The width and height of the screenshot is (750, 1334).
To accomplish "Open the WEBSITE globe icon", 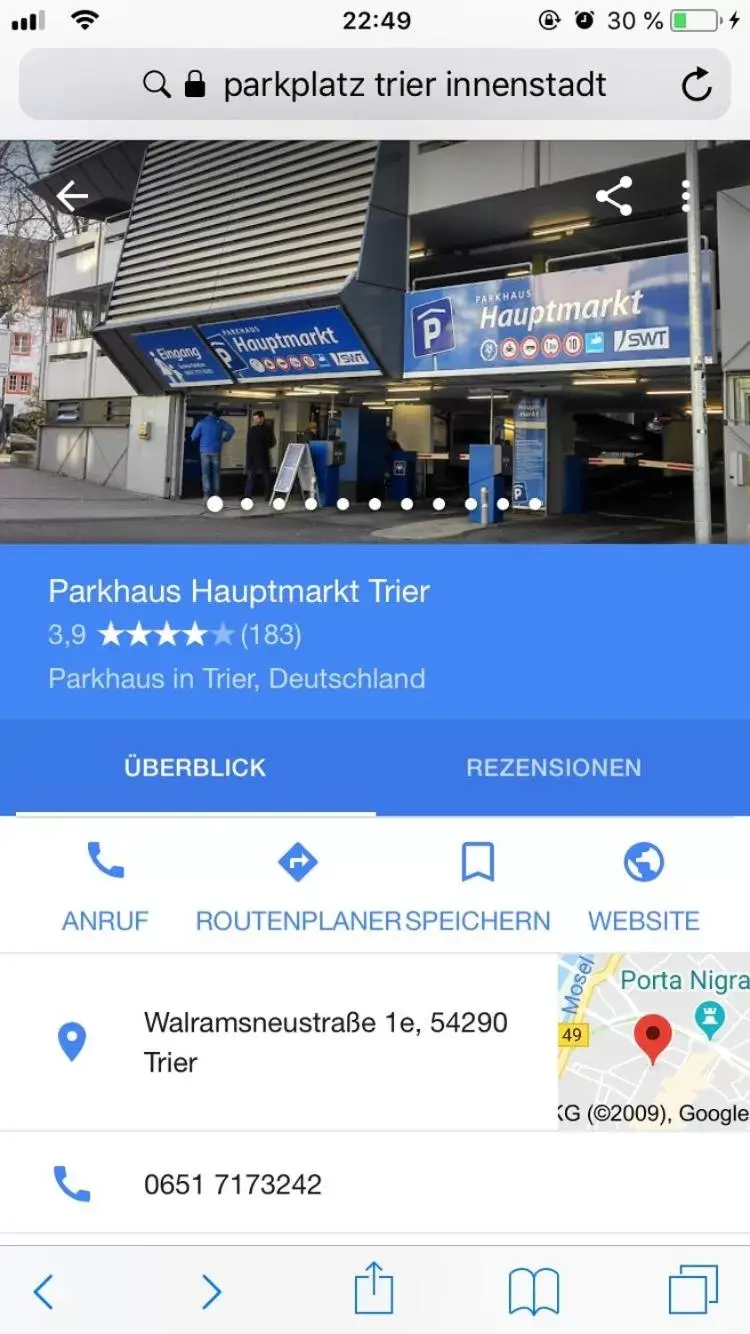I will click(x=643, y=861).
